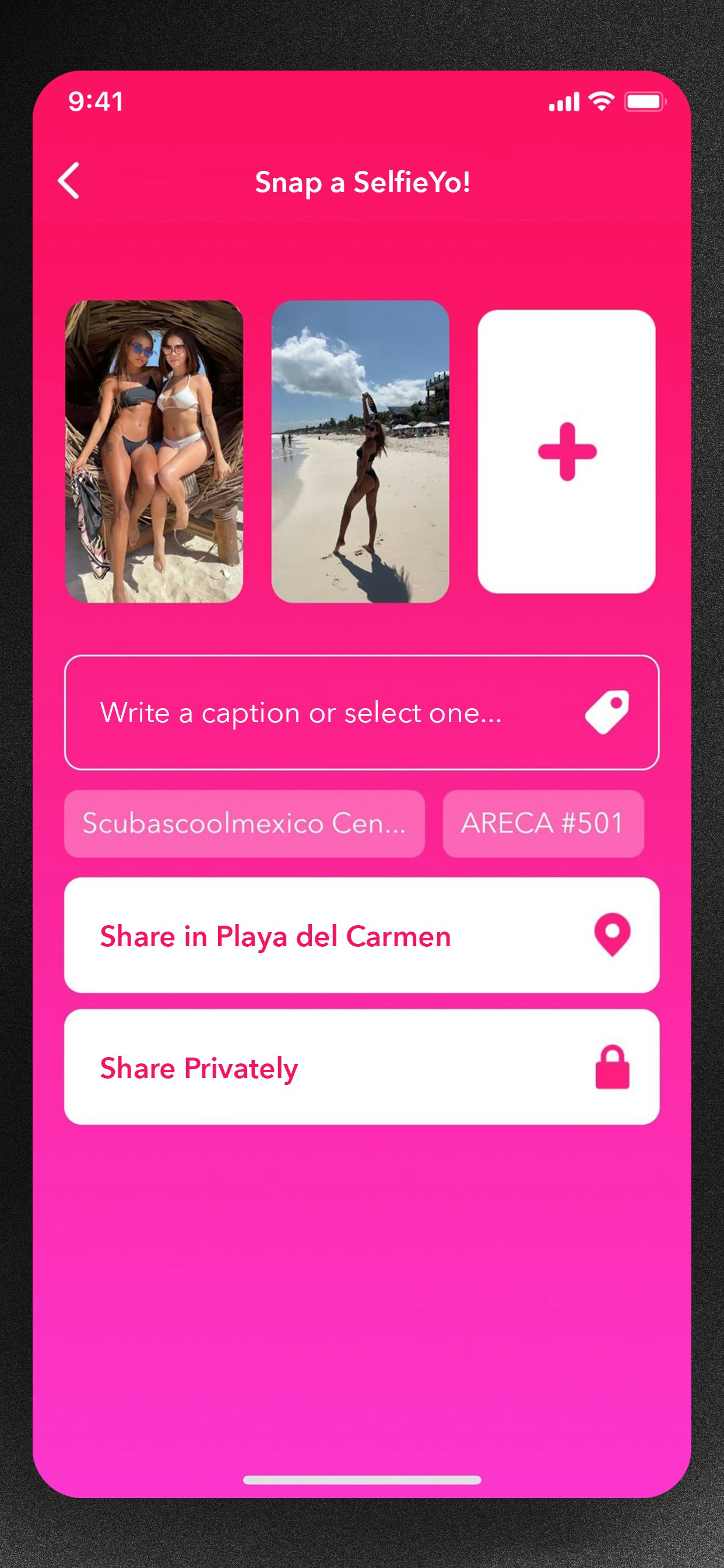The image size is (724, 1568).
Task: Share in Playa del Carmen
Action: pos(361,935)
